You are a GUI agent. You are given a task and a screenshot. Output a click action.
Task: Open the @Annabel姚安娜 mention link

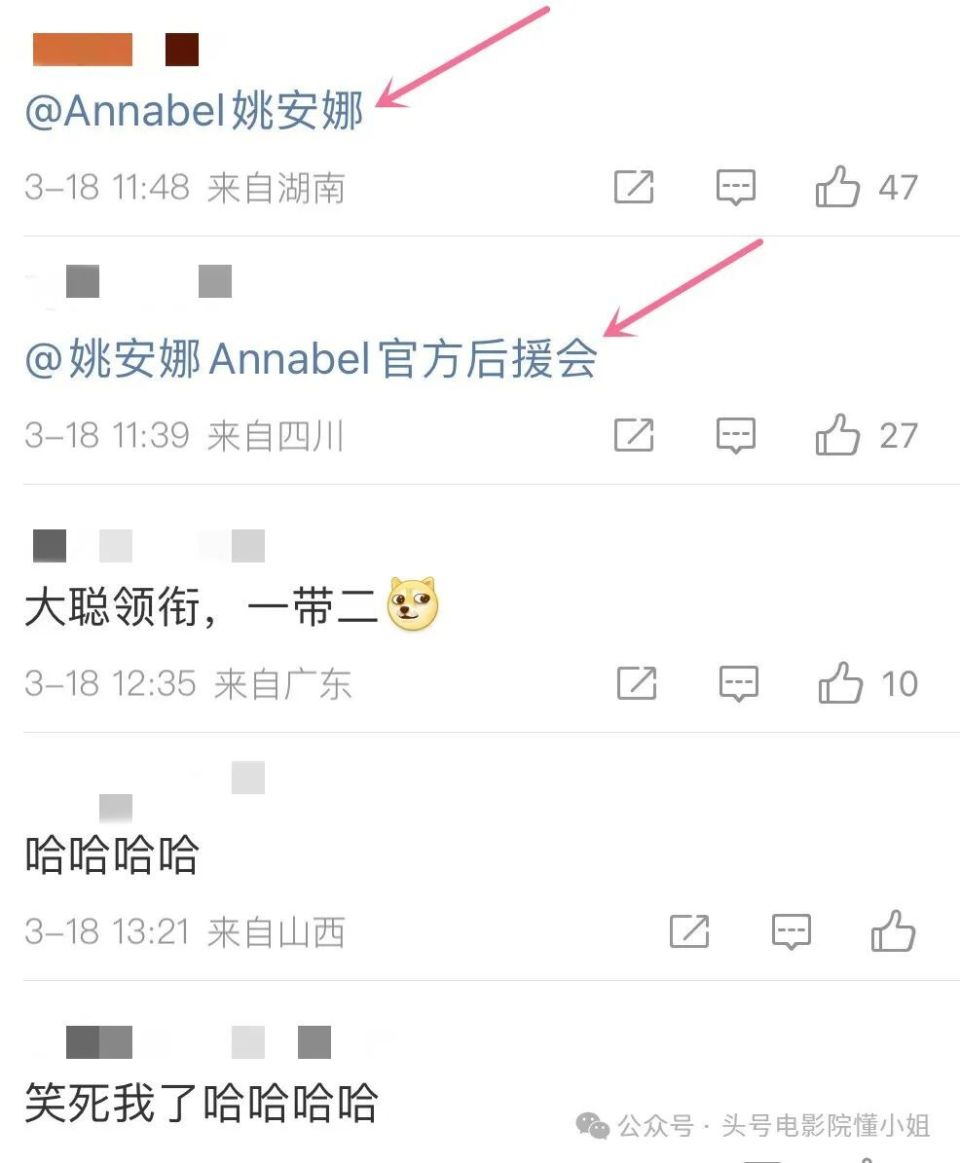193,112
